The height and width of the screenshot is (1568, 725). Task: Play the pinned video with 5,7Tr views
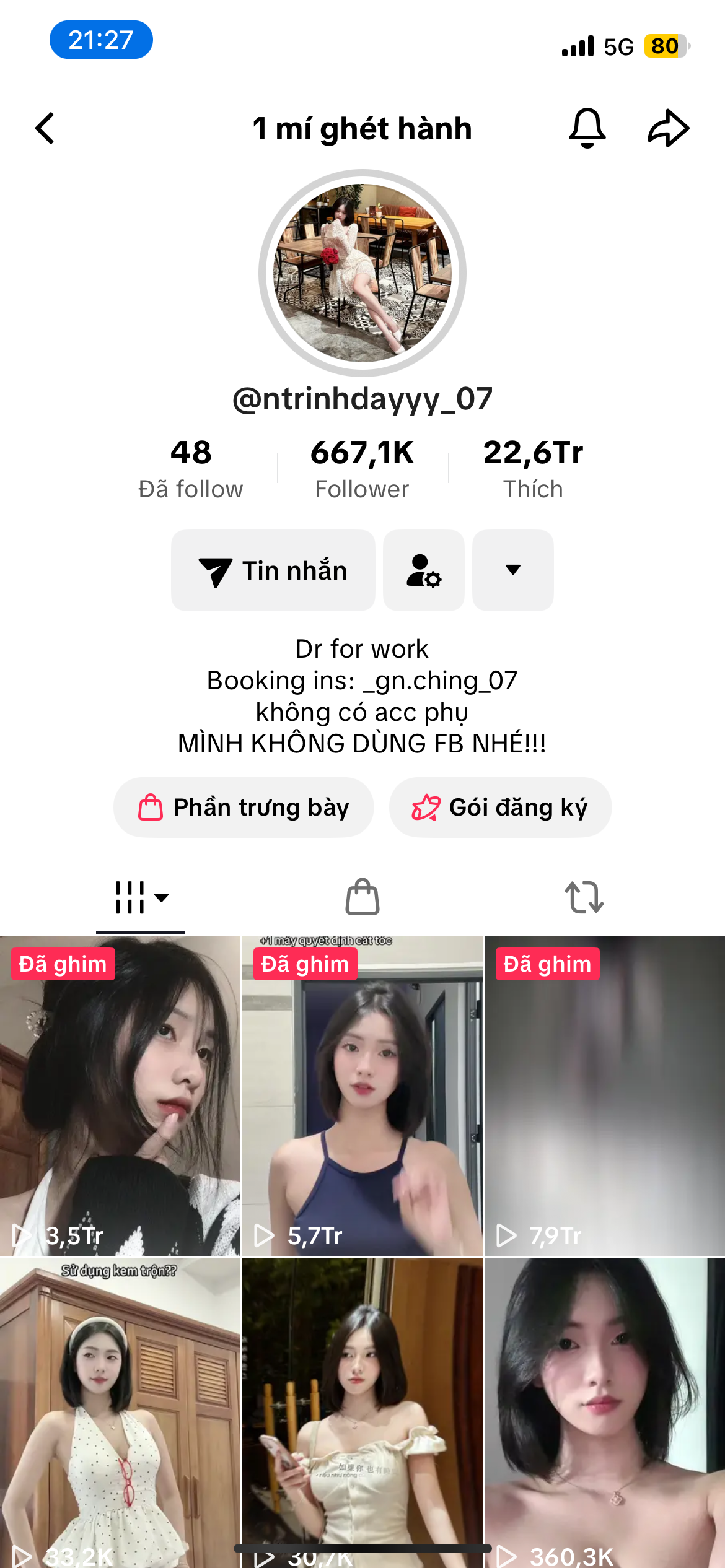coord(362,1096)
